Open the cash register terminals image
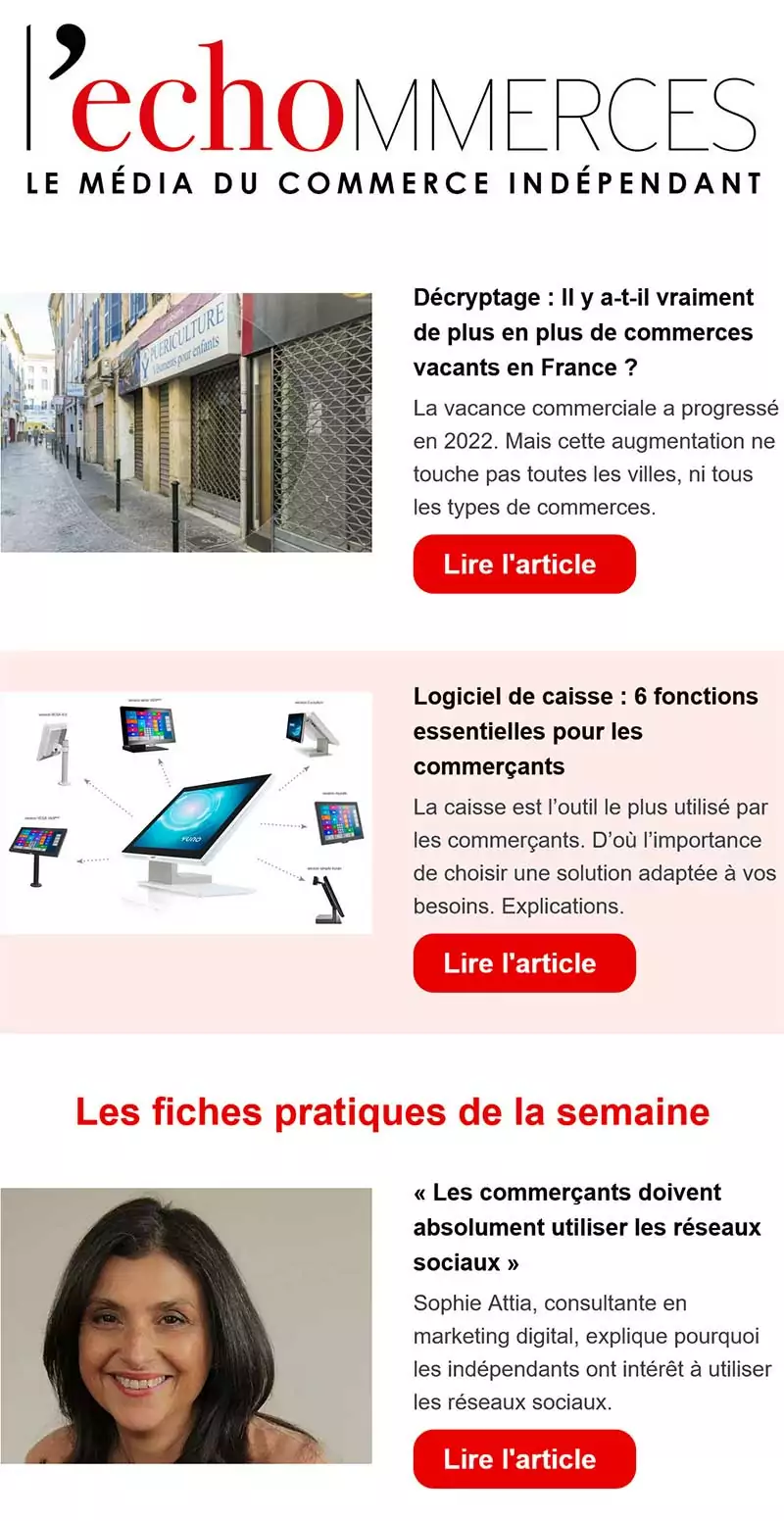 186,813
